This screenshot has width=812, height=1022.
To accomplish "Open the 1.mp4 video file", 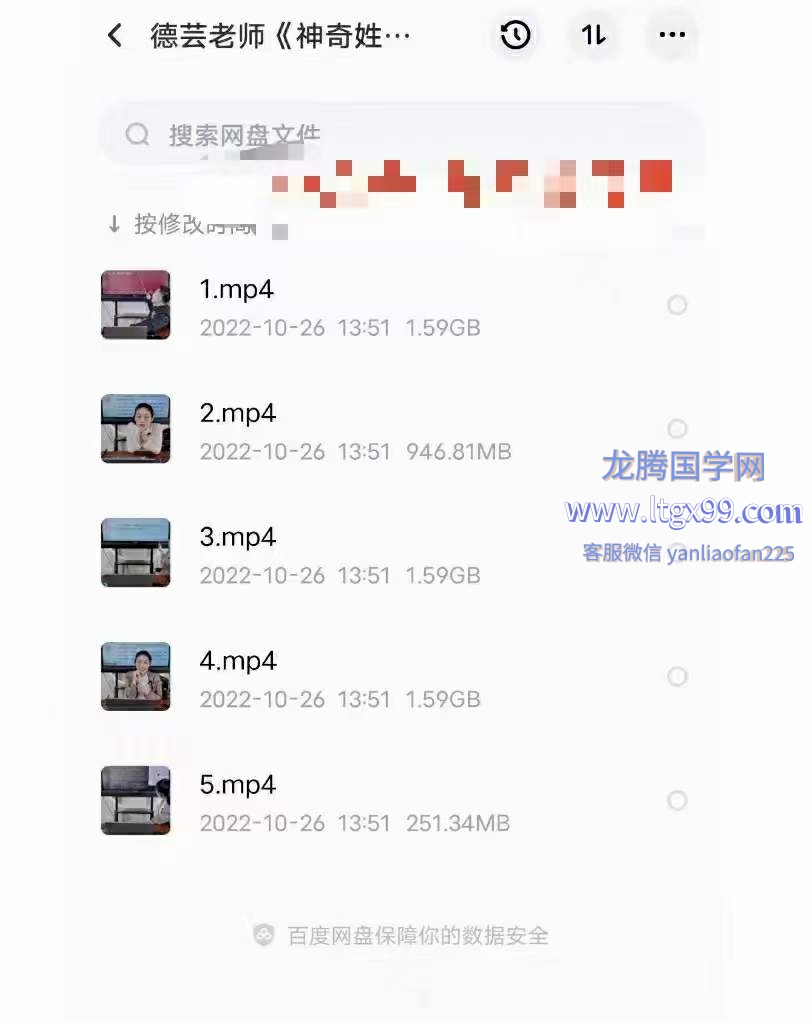I will pyautogui.click(x=237, y=290).
